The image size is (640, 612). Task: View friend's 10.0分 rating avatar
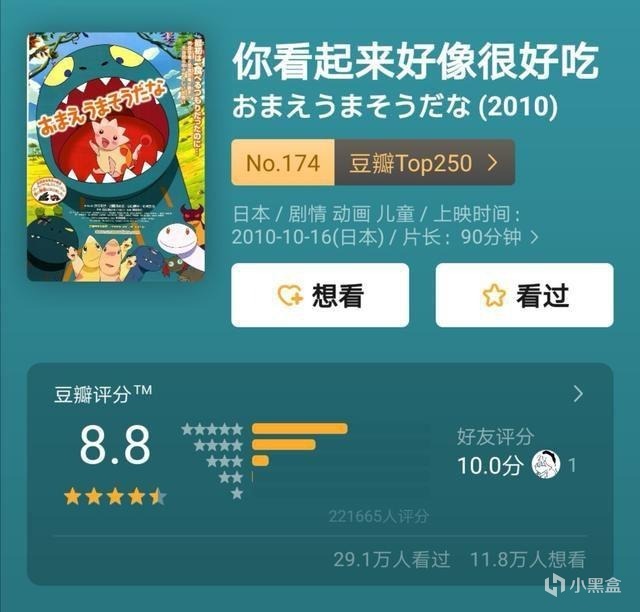545,464
